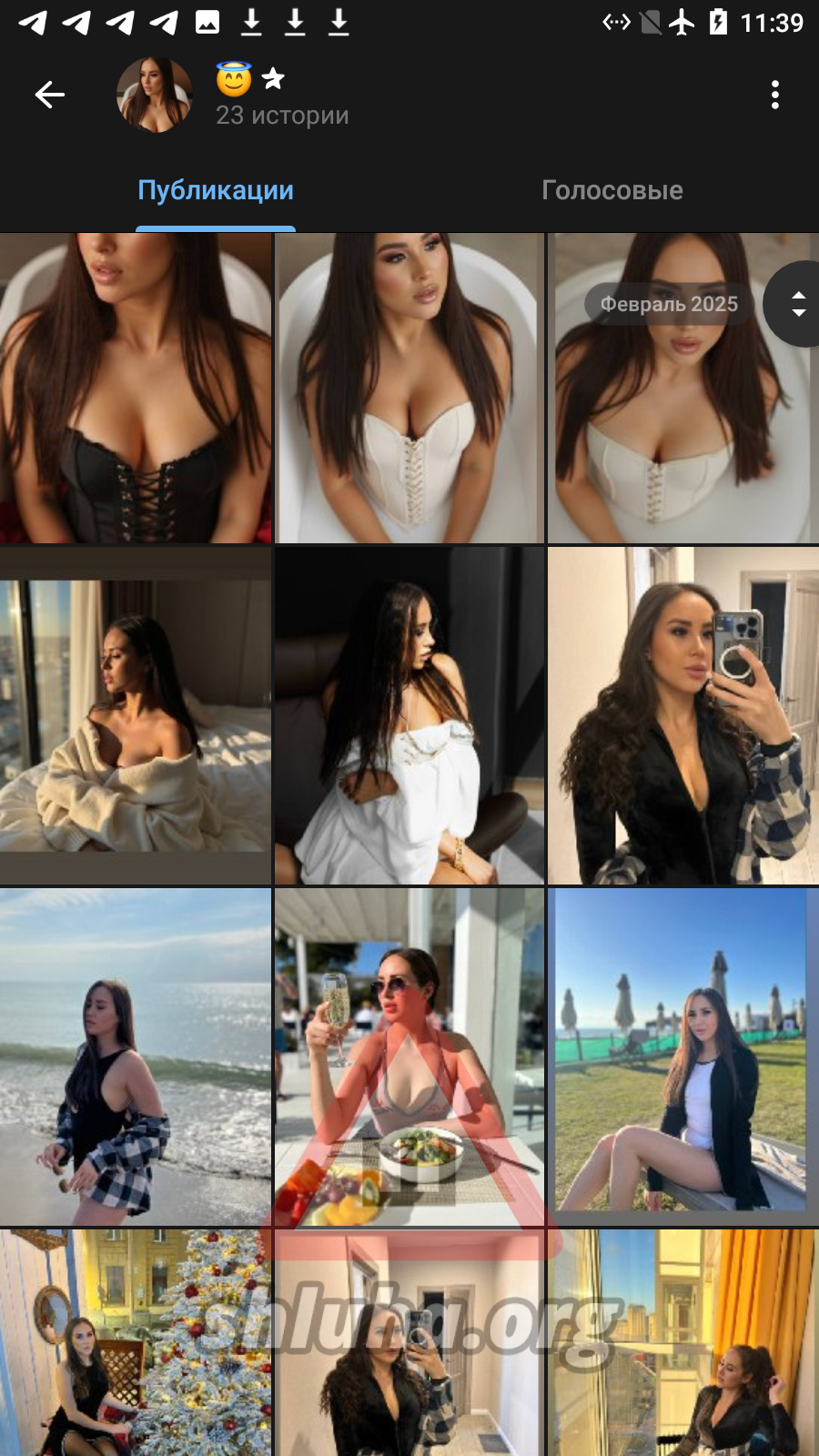Open the profile avatar in header
The height and width of the screenshot is (1456, 819).
coord(155,95)
